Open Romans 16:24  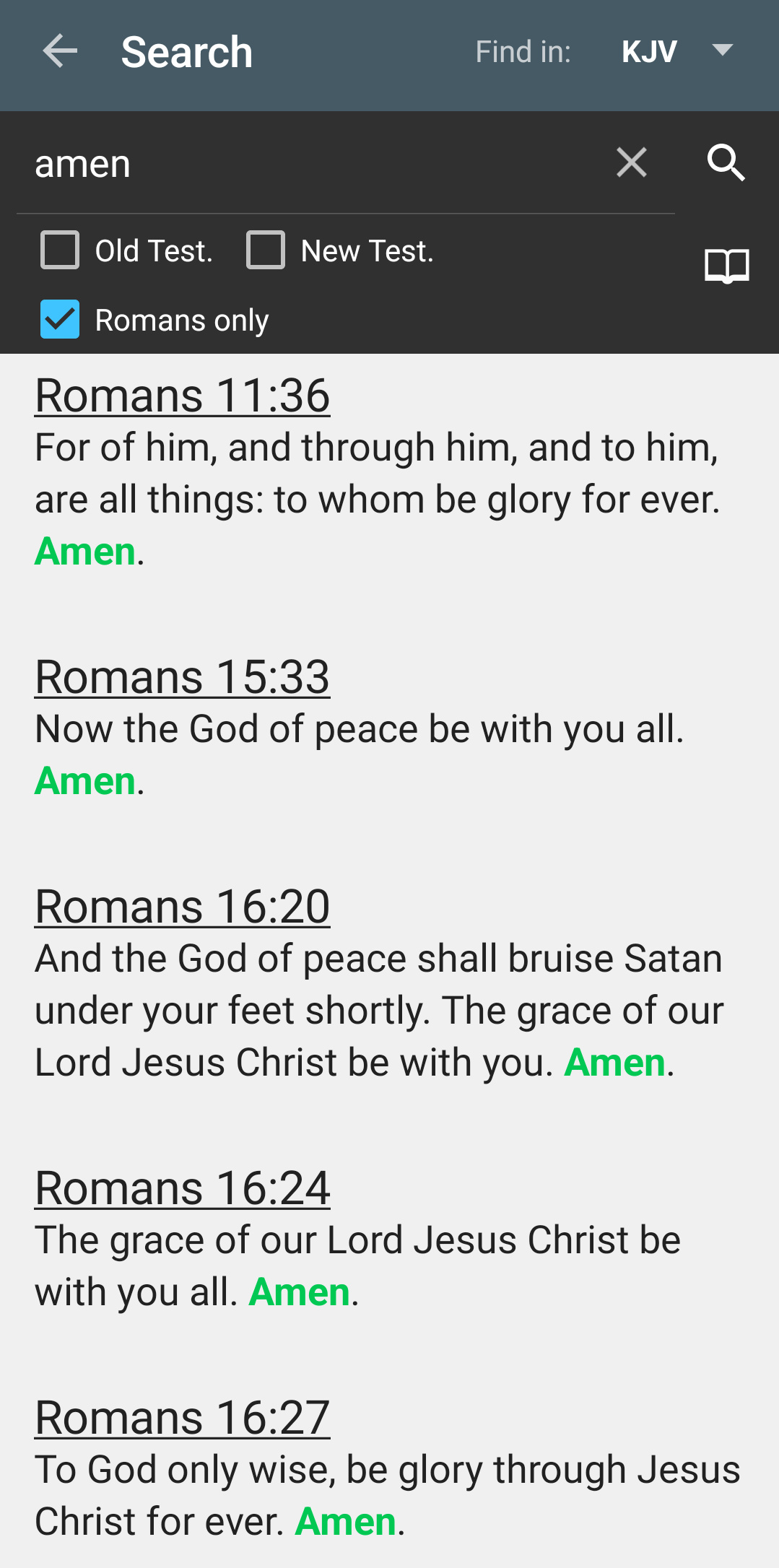[183, 1188]
